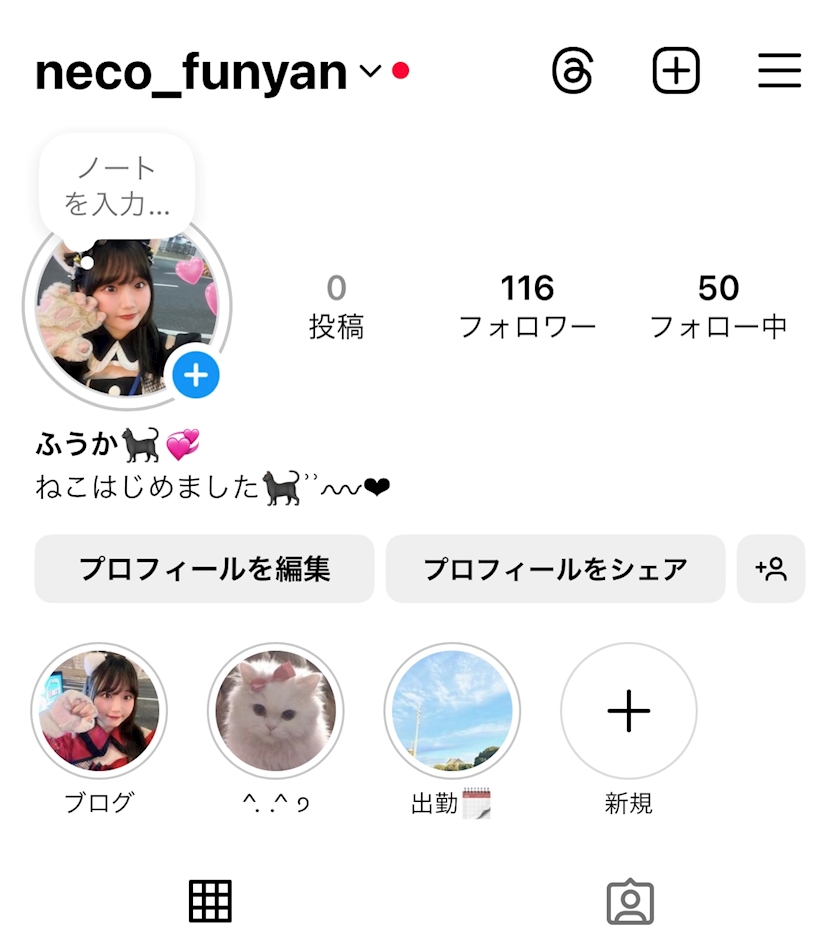Open the ブログ story highlight
Image resolution: width=840 pixels, height=945 pixels.
99,711
